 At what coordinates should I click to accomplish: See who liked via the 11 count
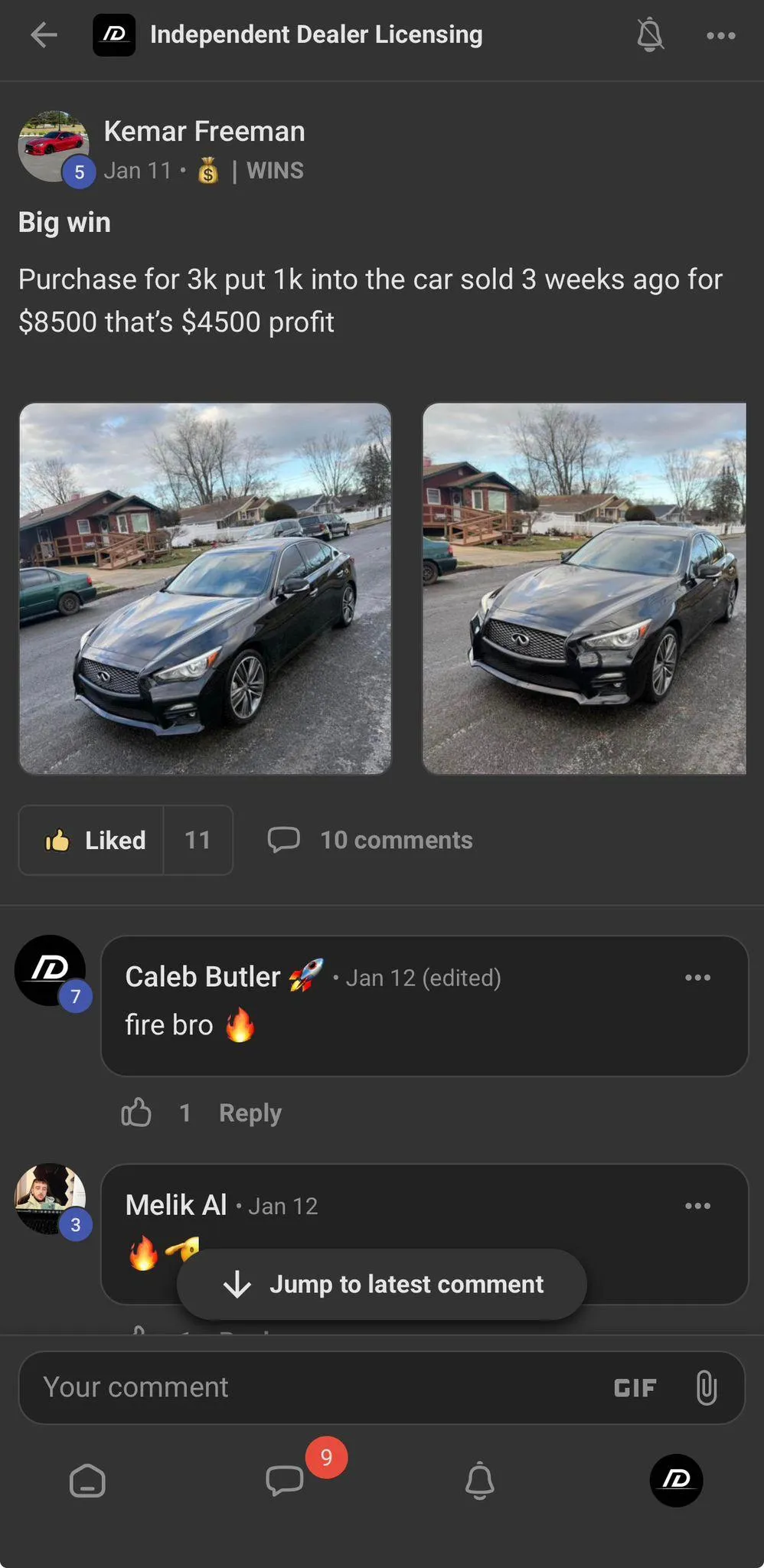pos(198,840)
